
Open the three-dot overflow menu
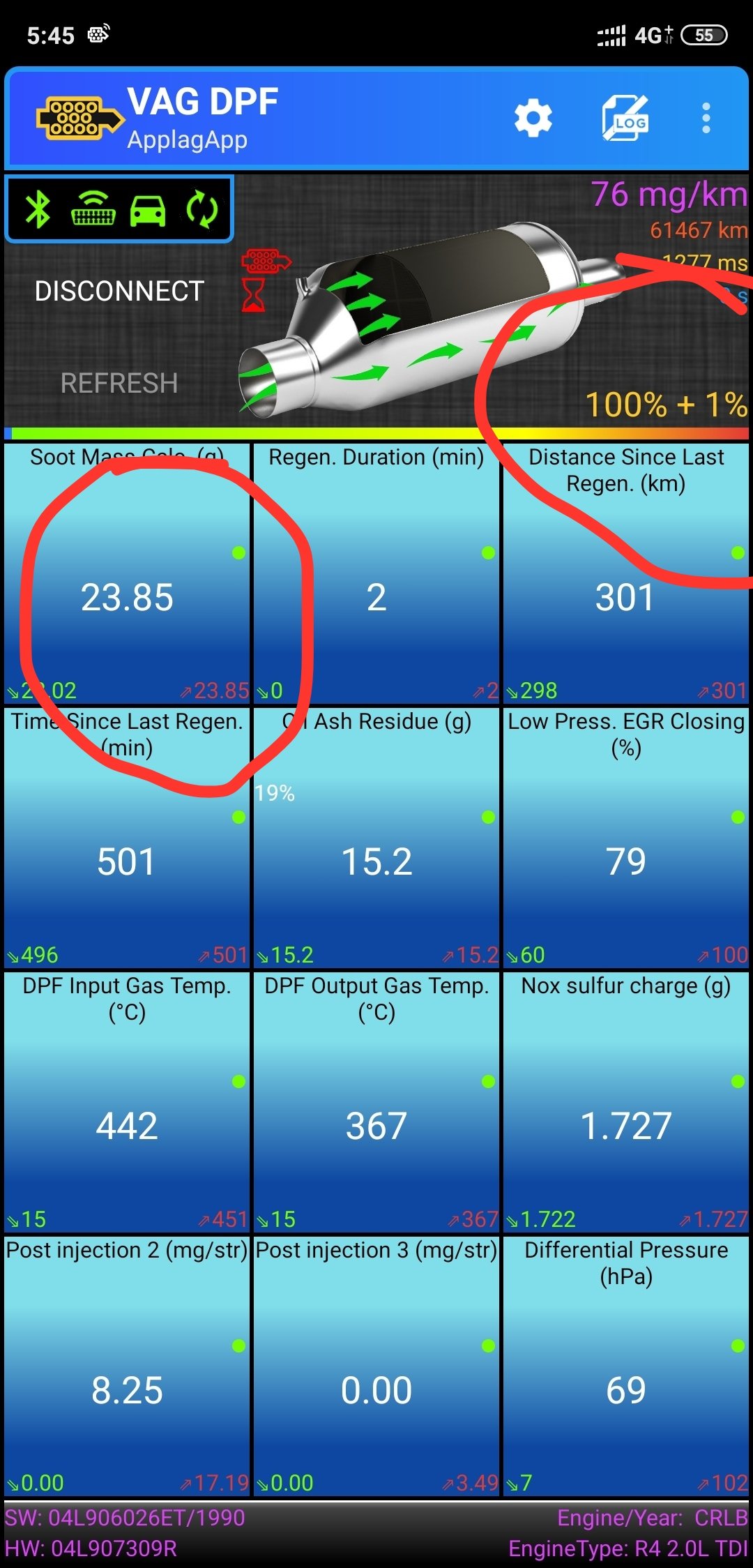pos(706,118)
